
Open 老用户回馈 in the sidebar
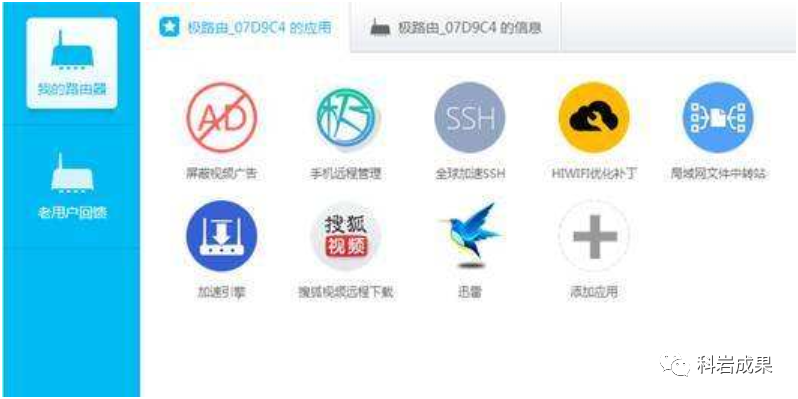[x=72, y=186]
